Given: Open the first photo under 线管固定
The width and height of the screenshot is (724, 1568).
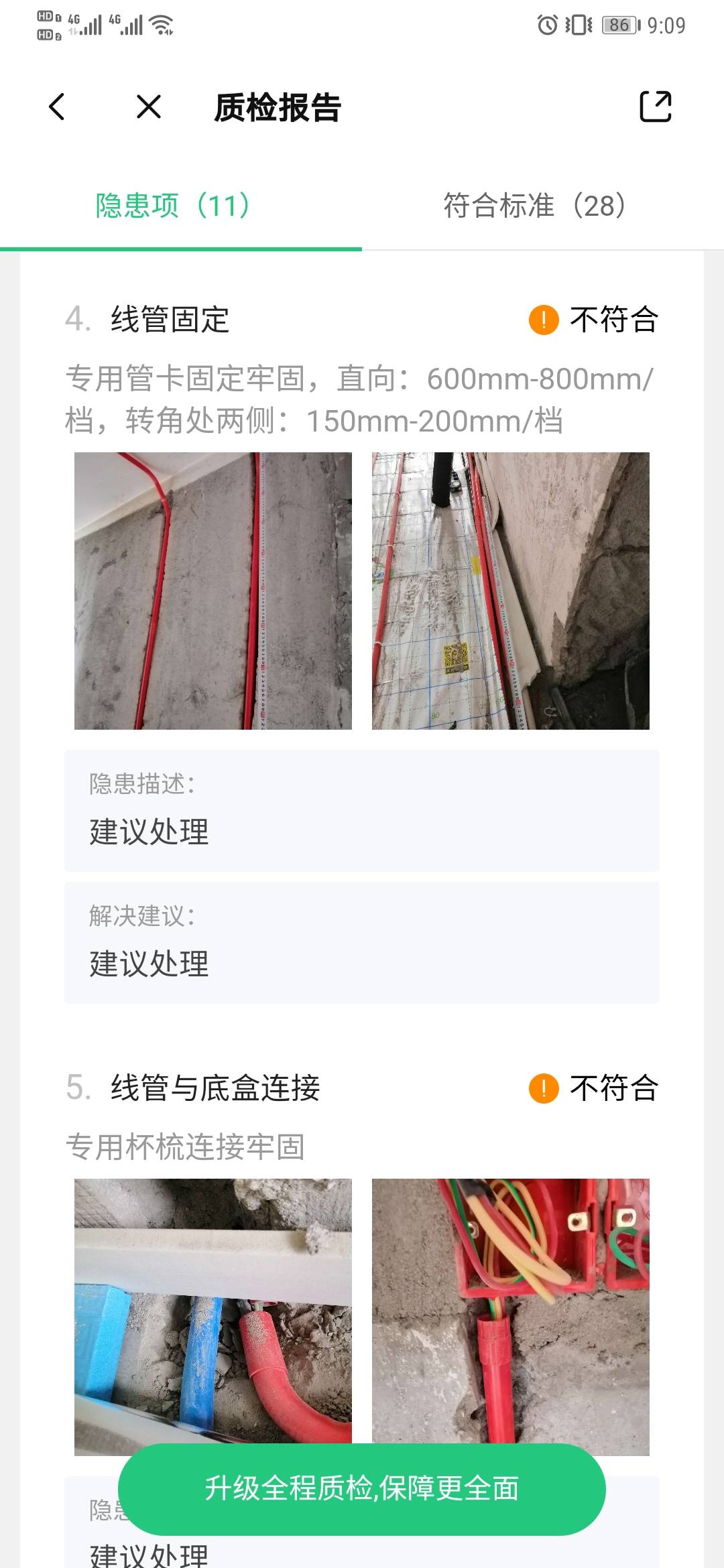Looking at the screenshot, I should coord(213,590).
